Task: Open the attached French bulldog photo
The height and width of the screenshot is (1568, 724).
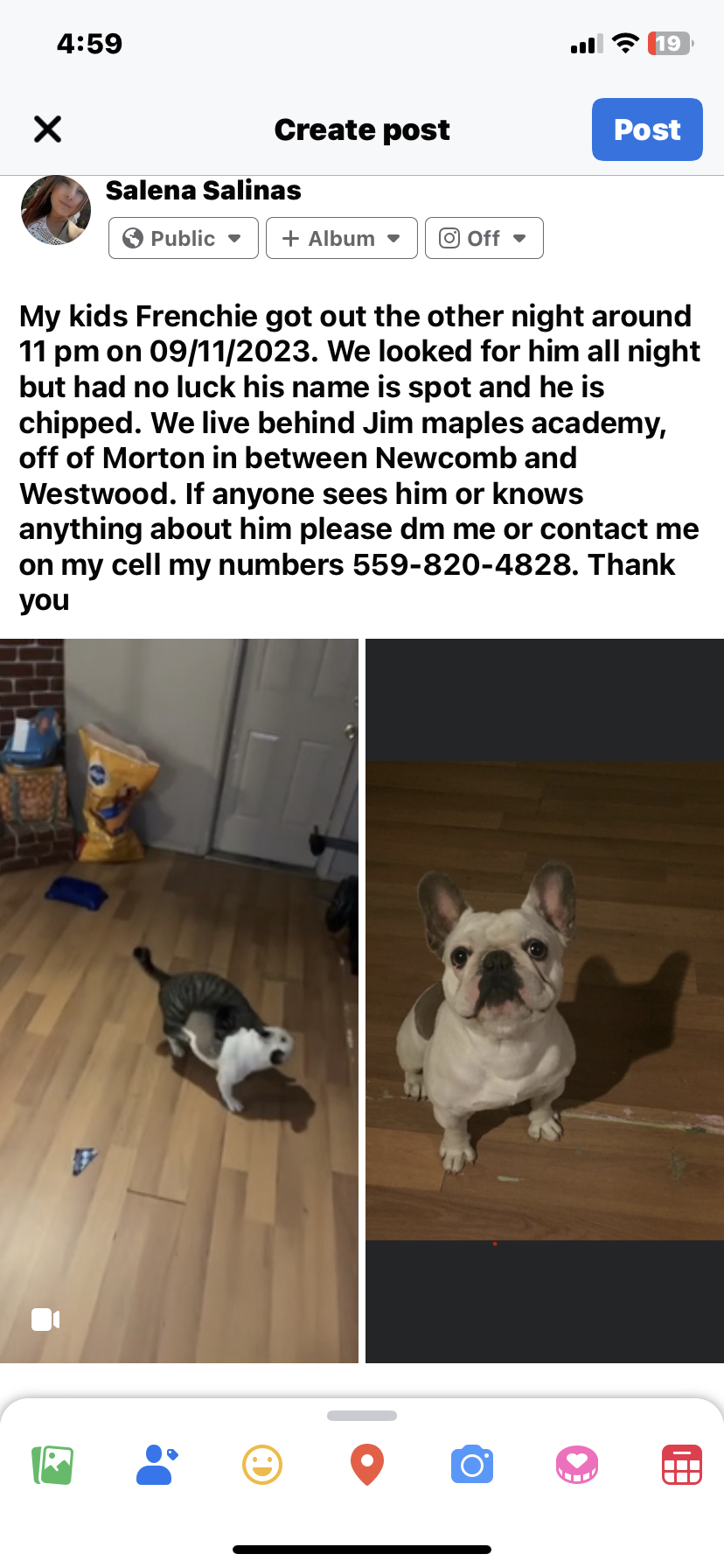Action: pyautogui.click(x=544, y=1000)
